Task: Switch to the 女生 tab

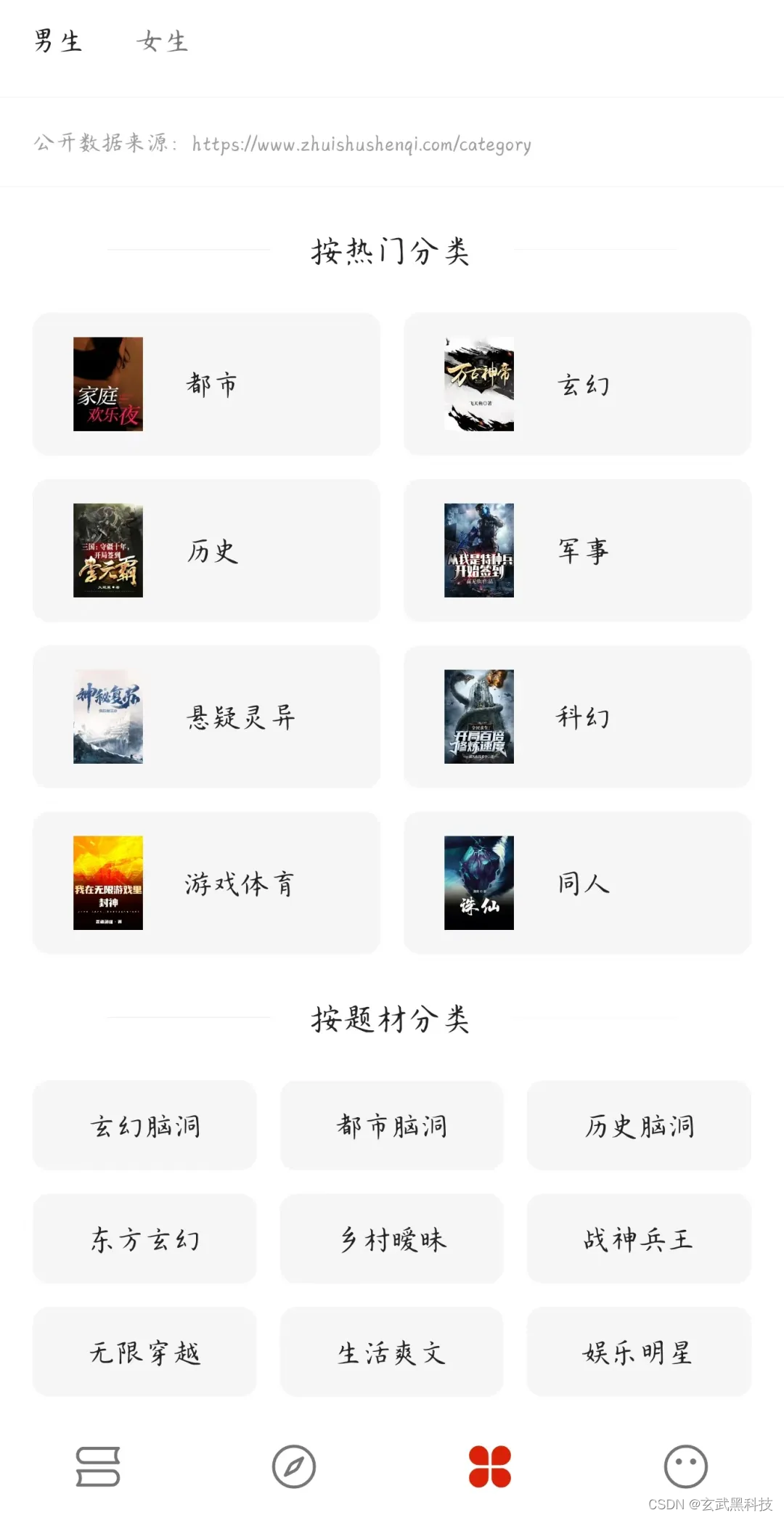Action: 162,41
